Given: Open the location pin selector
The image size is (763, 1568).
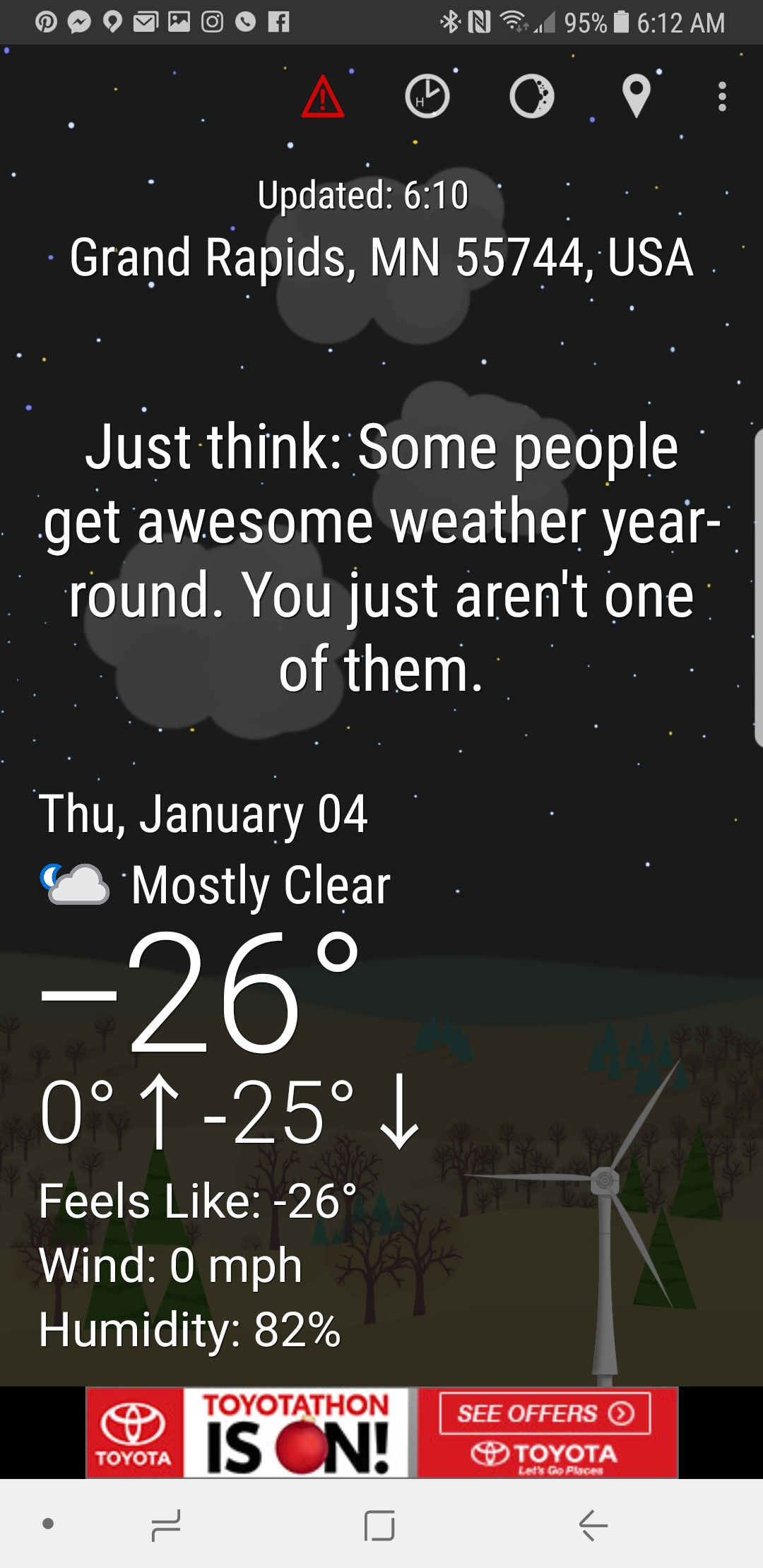Looking at the screenshot, I should point(636,96).
